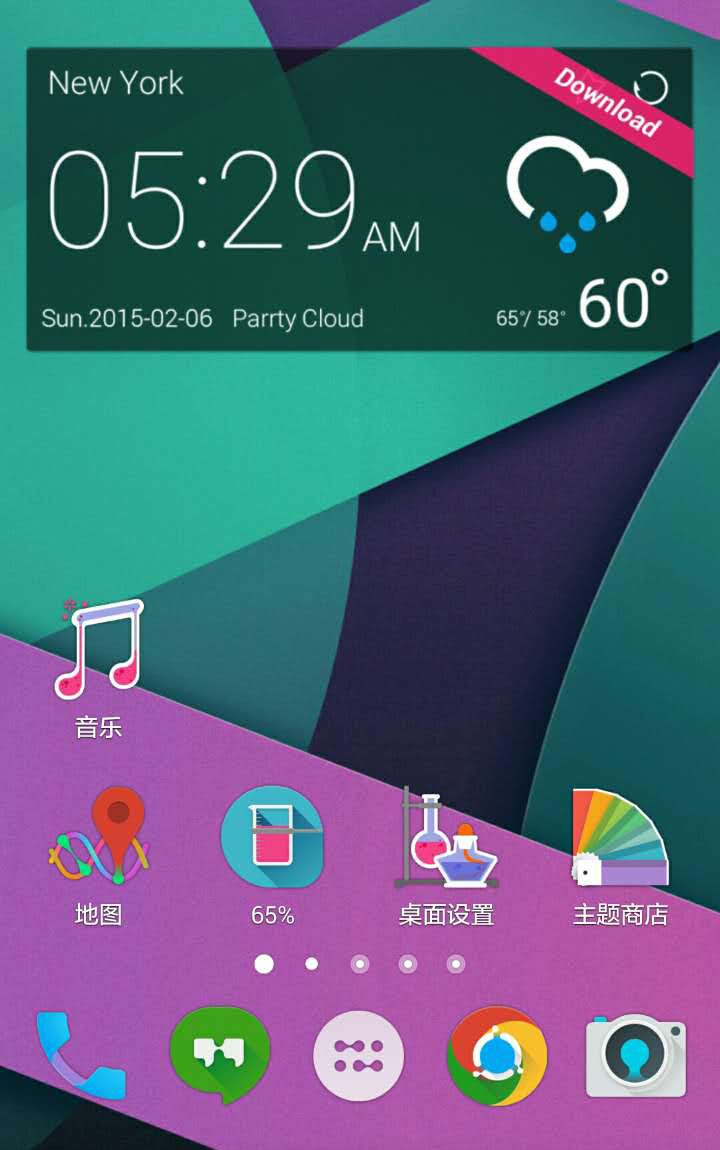Open the 音乐 music app
This screenshot has height=1150, width=720.
(99, 650)
